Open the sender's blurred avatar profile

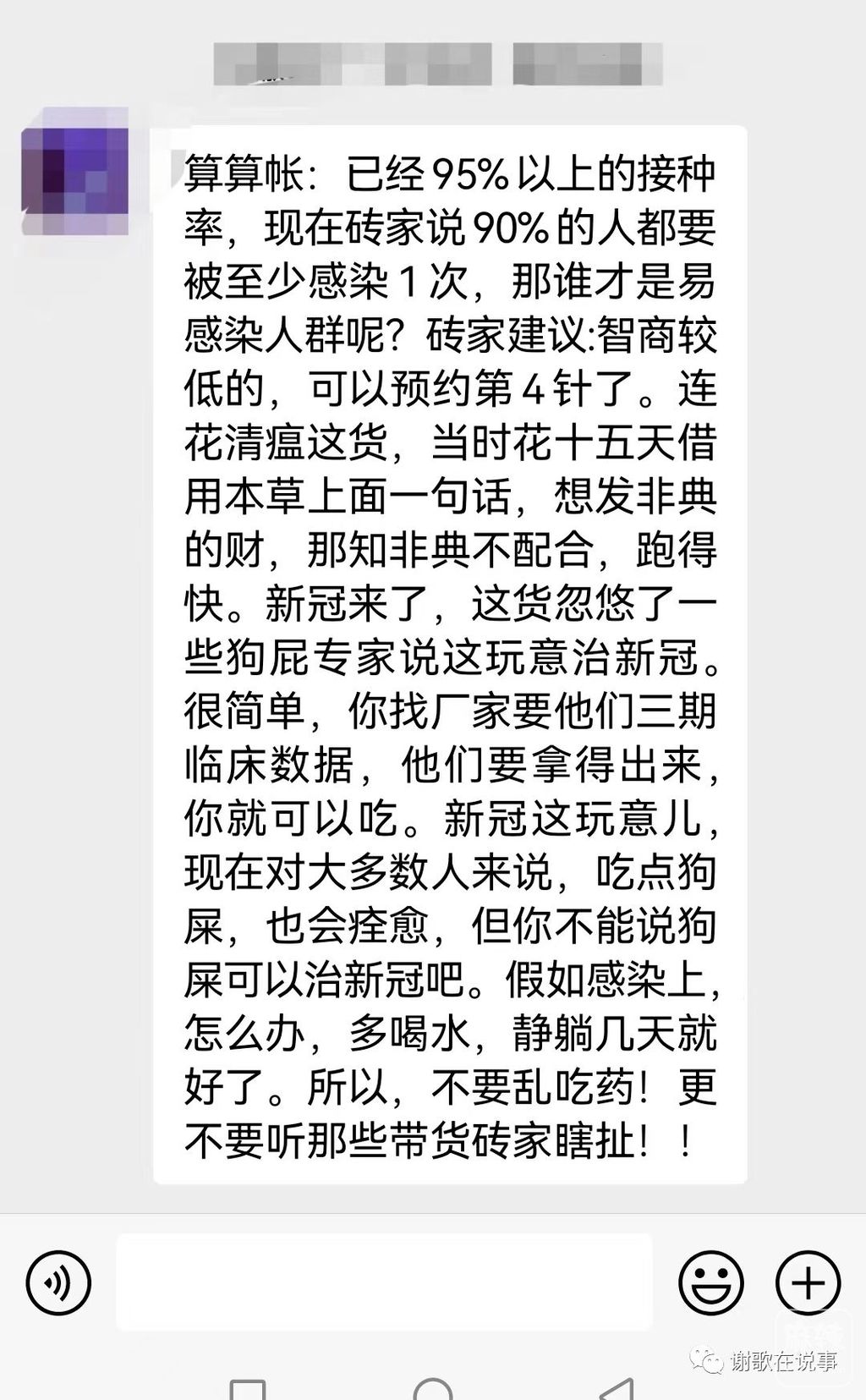74,172
